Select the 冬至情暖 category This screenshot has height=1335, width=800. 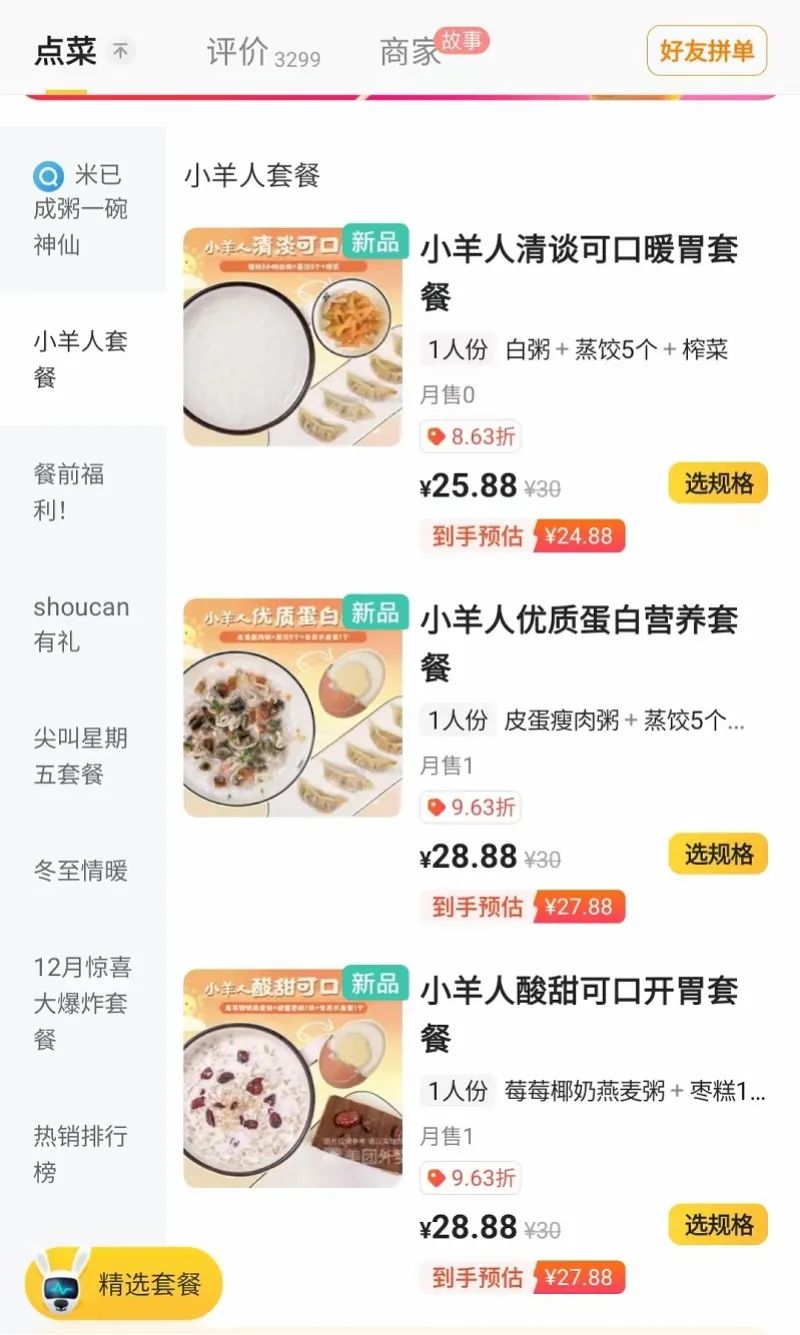[x=81, y=870]
